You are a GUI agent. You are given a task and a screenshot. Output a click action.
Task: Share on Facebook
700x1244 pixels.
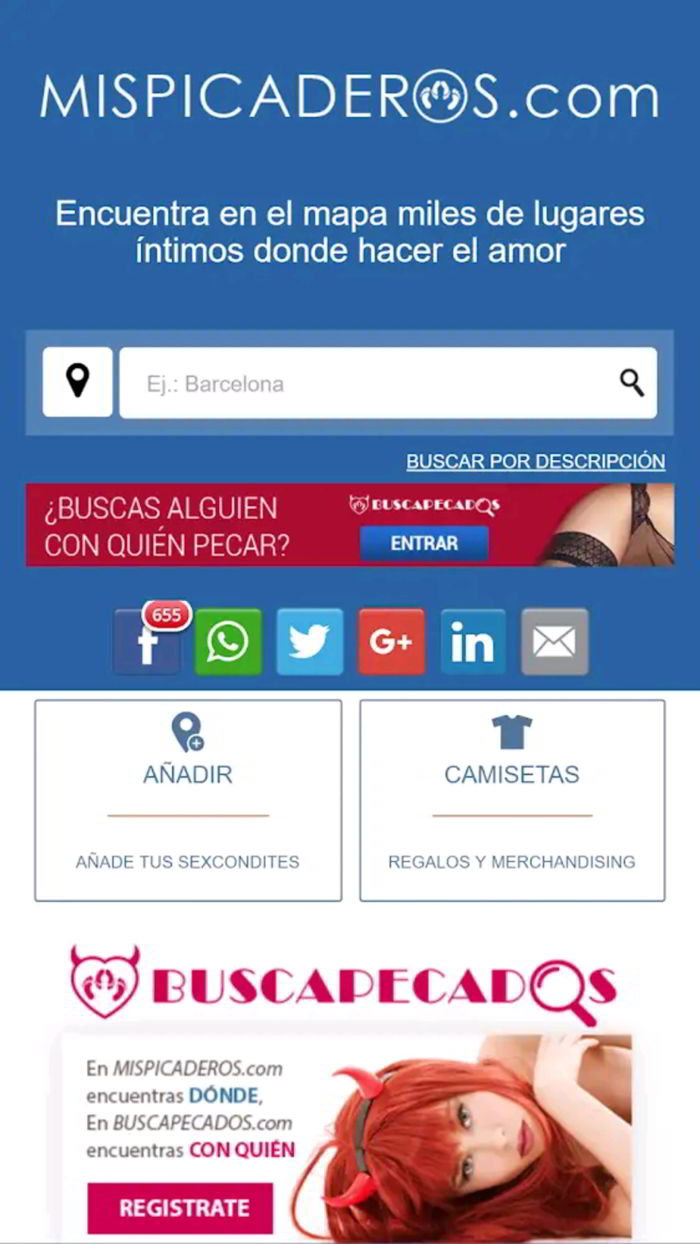147,642
